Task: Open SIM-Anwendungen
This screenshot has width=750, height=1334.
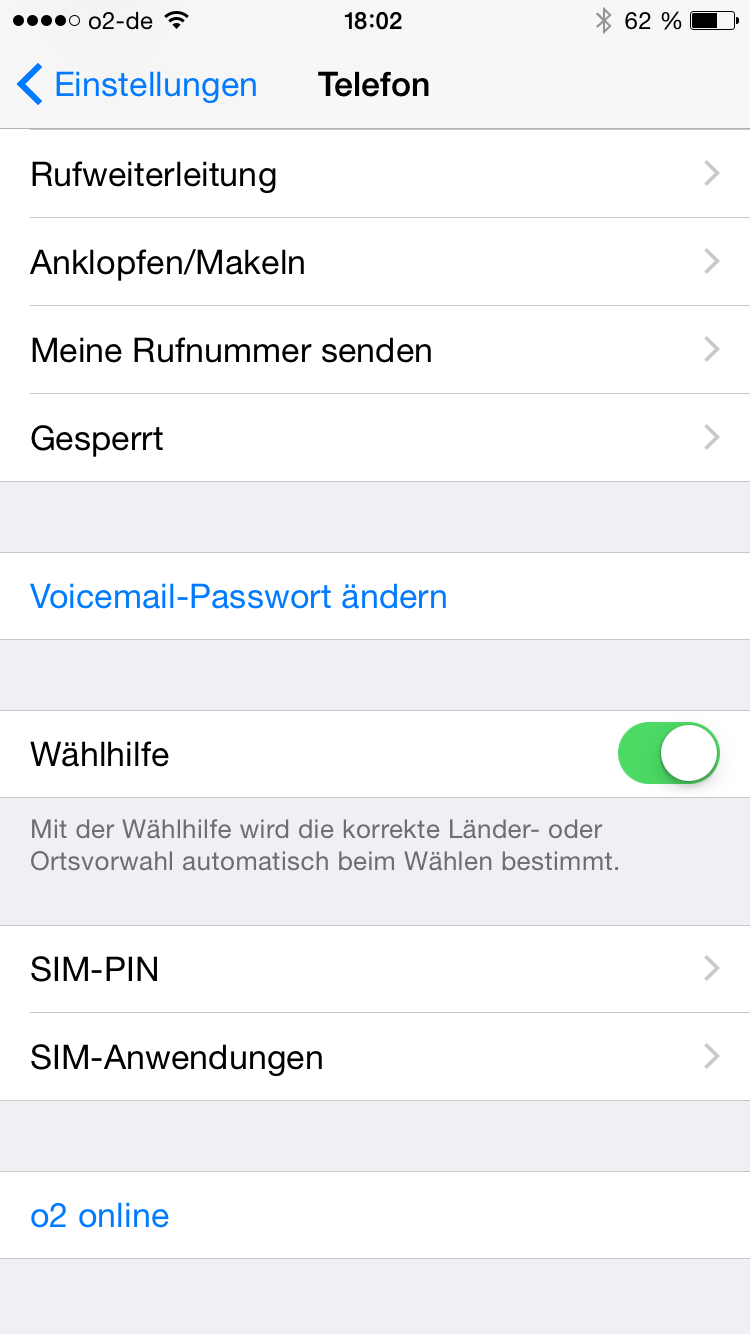Action: tap(375, 1057)
